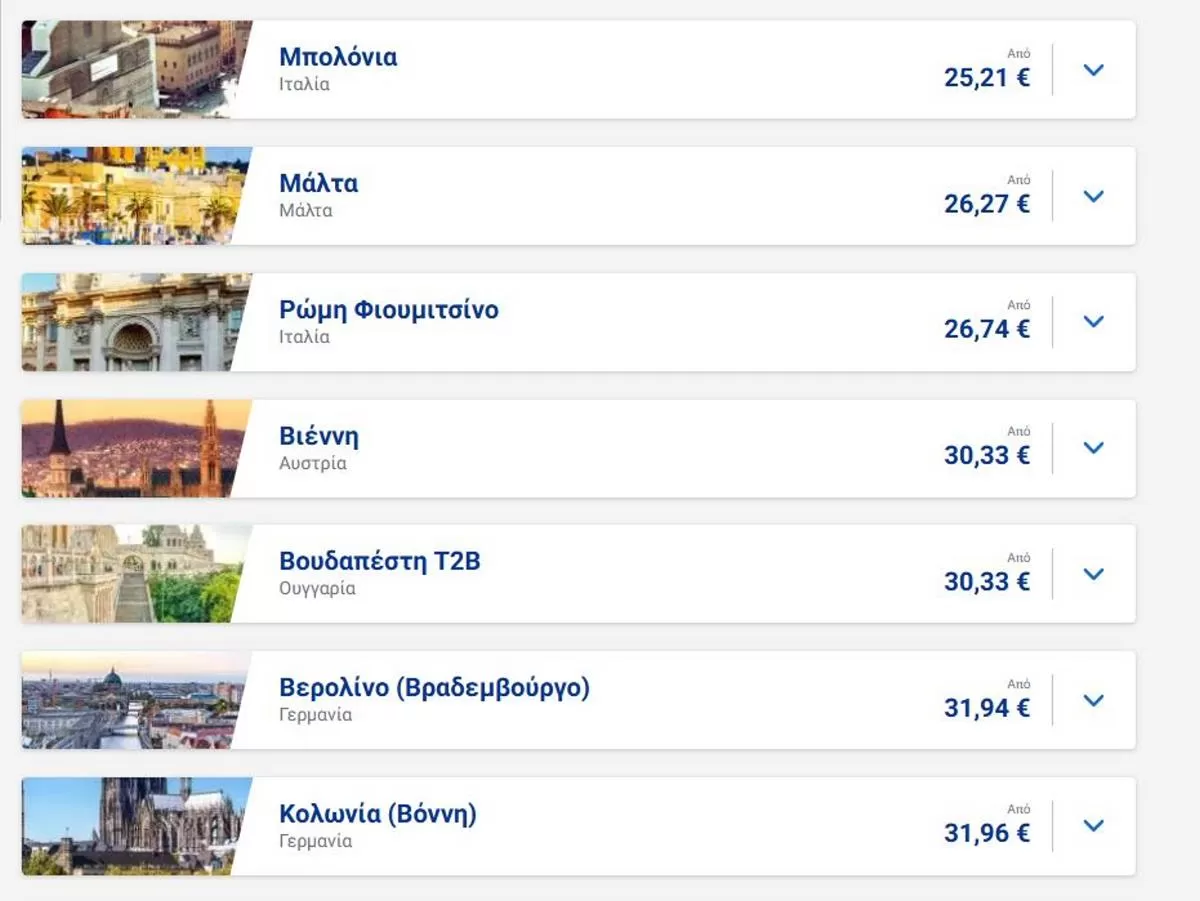
Task: Open the Βουδαπέστη T2B destination card
Action: pyautogui.click(x=380, y=562)
